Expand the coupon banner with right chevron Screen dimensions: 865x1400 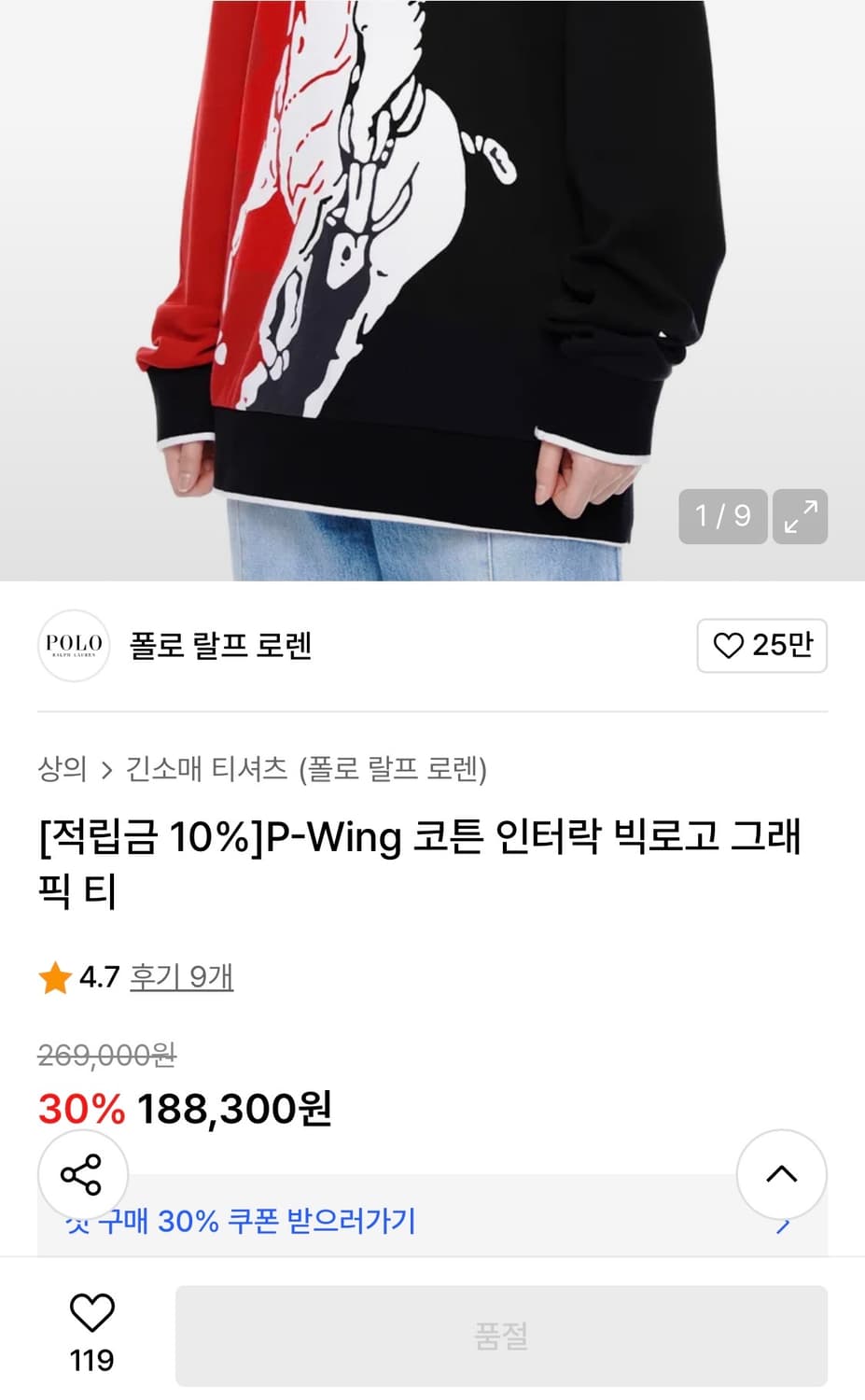point(784,1222)
